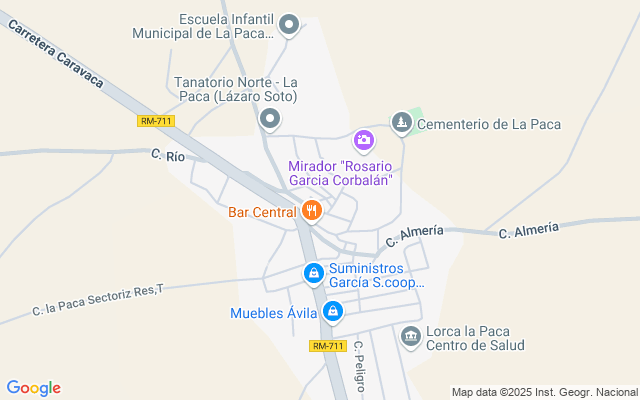640x400 pixels.
Task: Tap the Muebles Ávila store pin
Action: (334, 313)
